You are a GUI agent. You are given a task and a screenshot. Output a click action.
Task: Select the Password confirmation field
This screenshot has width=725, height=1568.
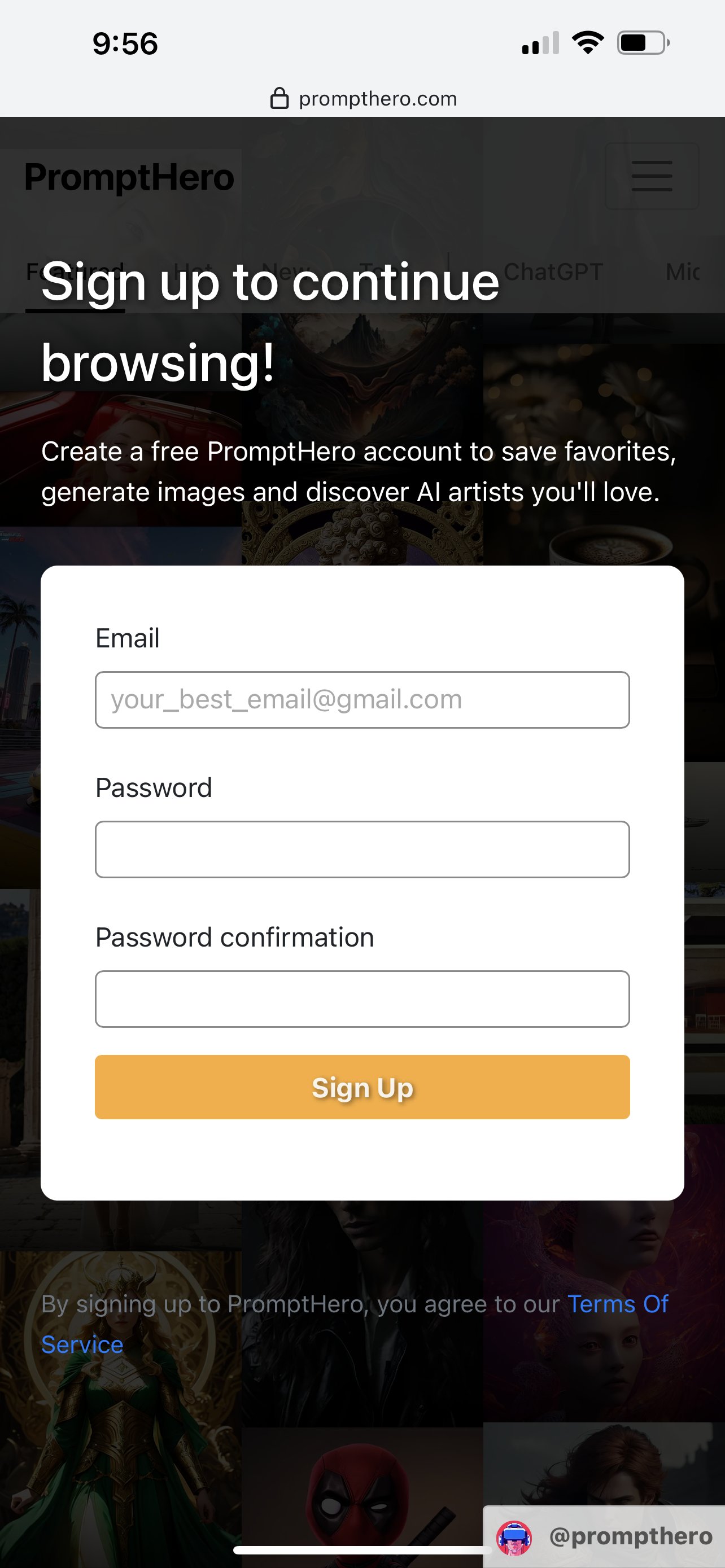(x=362, y=999)
